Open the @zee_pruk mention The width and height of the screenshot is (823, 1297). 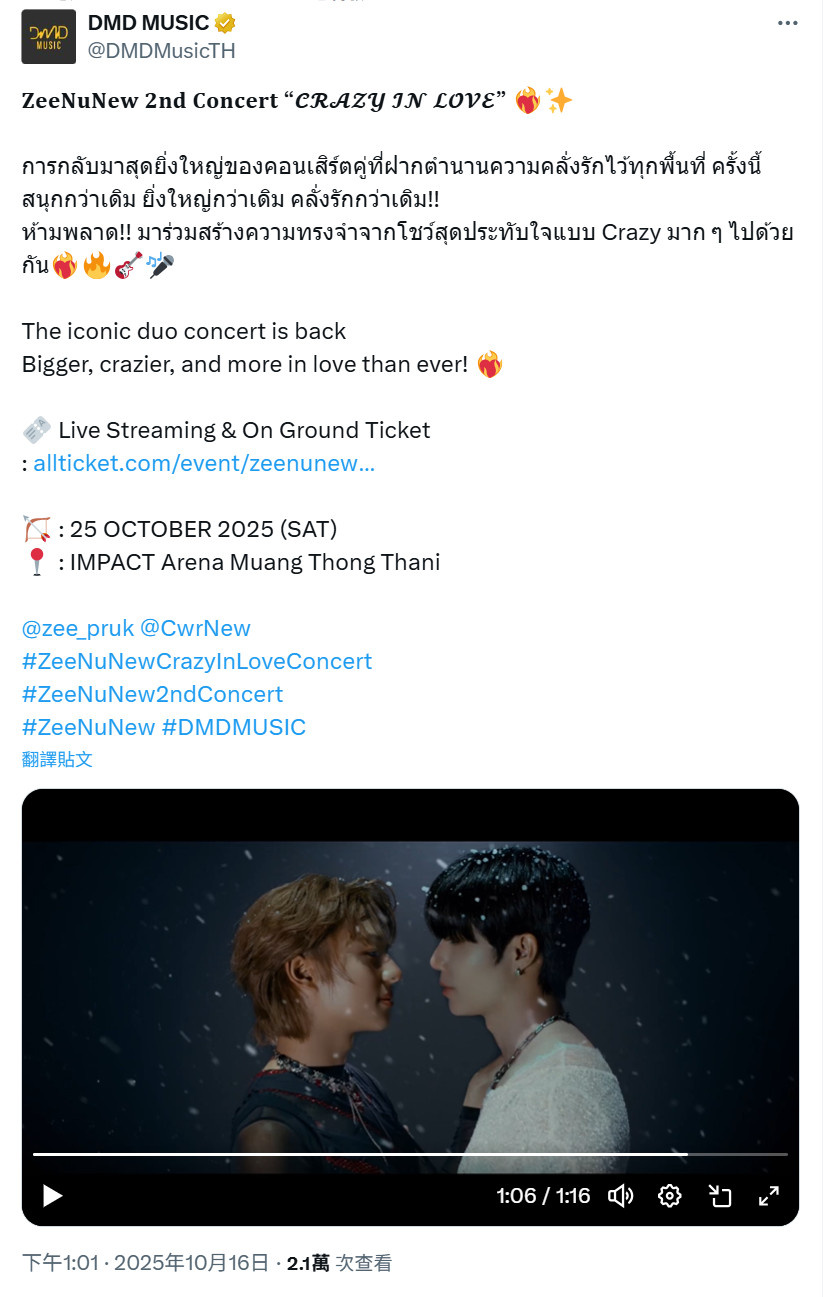(x=77, y=628)
